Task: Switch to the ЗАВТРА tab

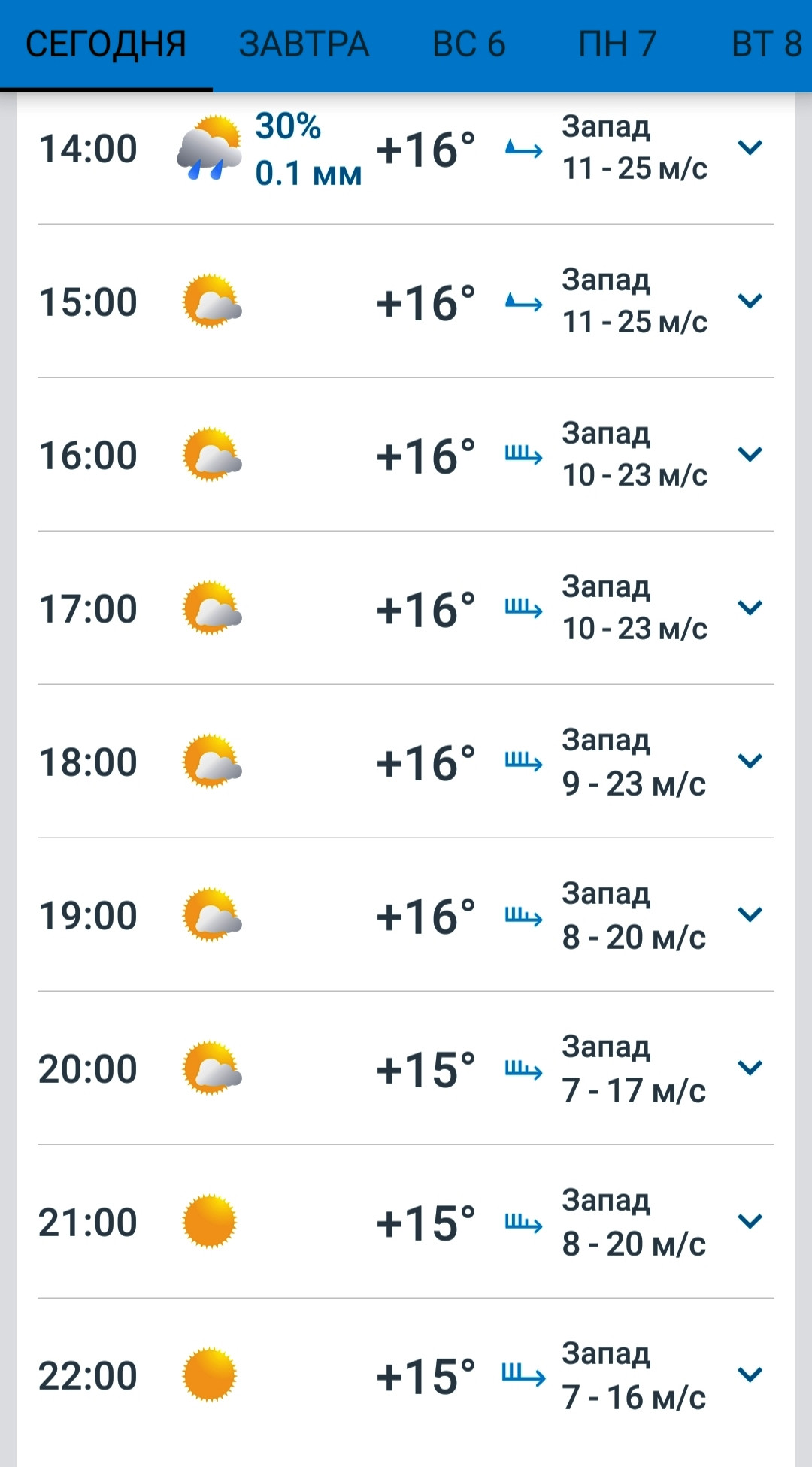Action: click(x=304, y=44)
